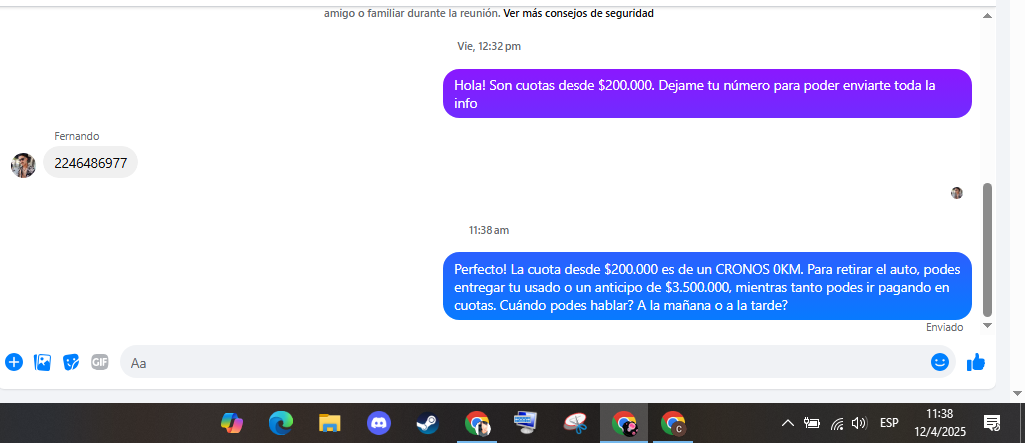The height and width of the screenshot is (443, 1025).
Task: Open Discord from the taskbar
Action: coord(379,423)
